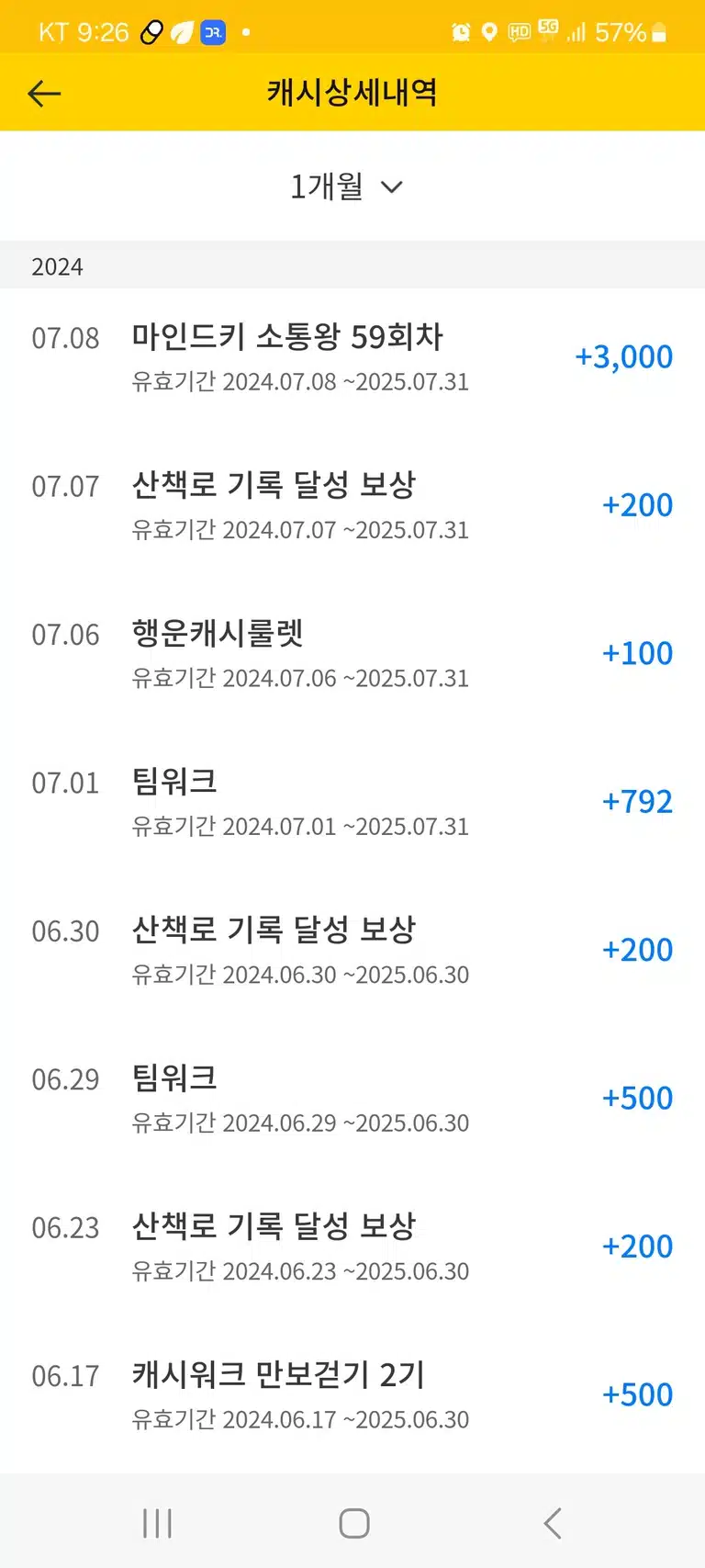Open the 1개월 period dropdown

click(347, 186)
